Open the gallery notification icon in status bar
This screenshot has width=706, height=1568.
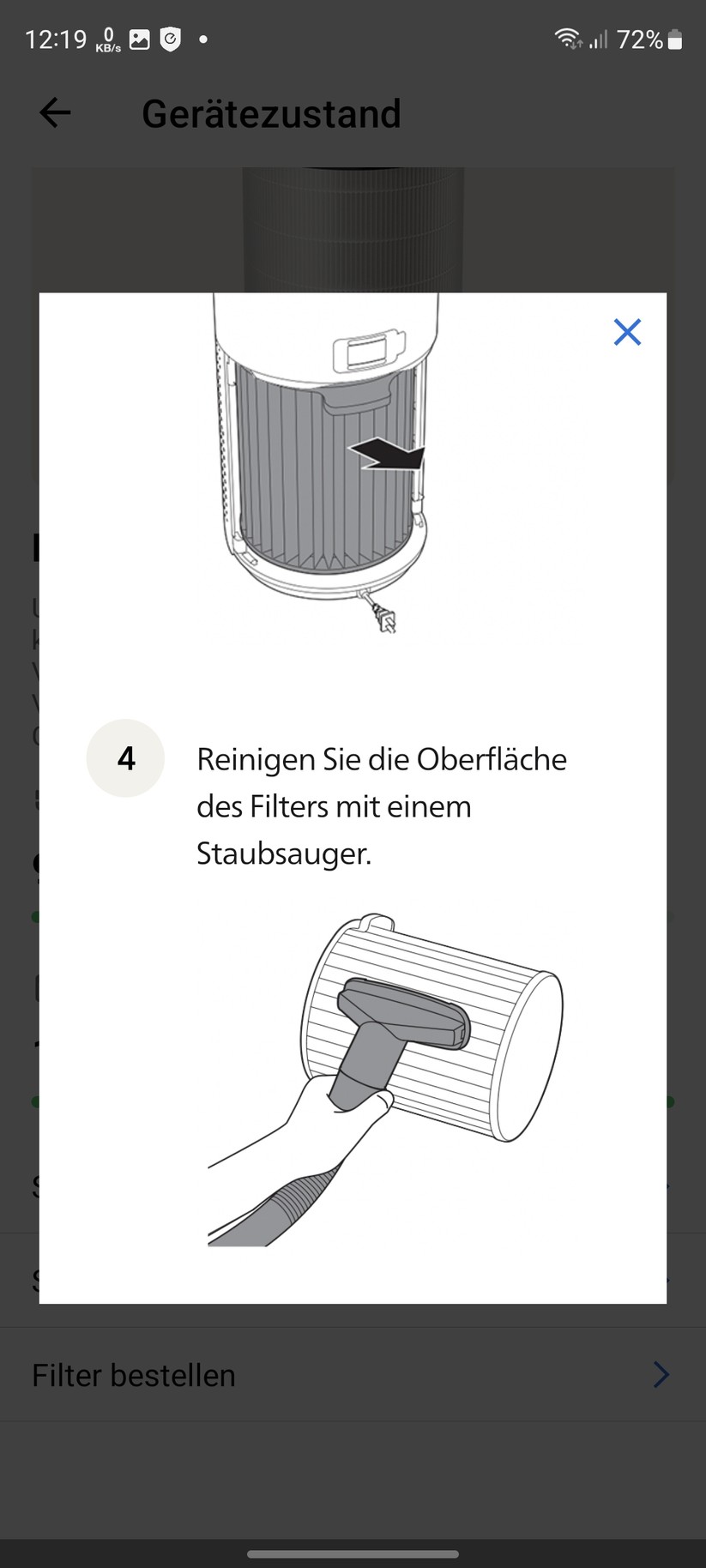pos(139,39)
